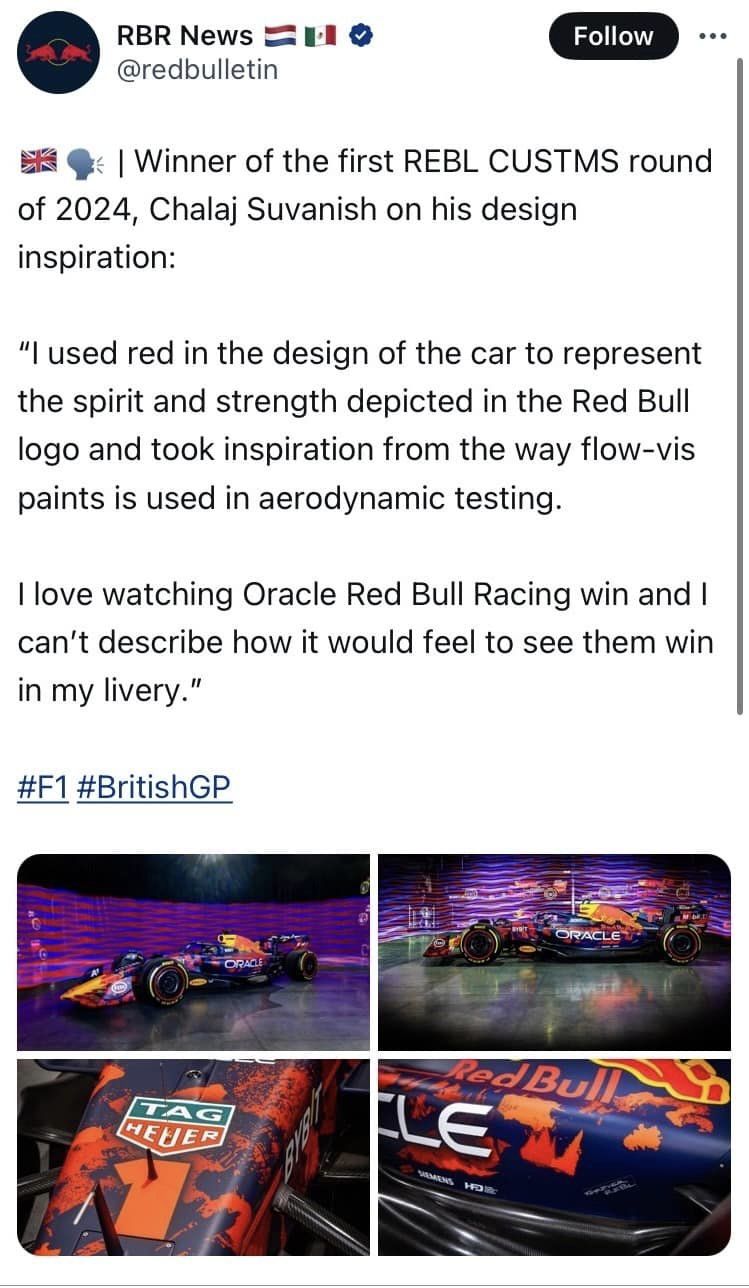This screenshot has height=1288, width=749.
Task: Open the side-view Oracle car photo
Action: pos(555,951)
